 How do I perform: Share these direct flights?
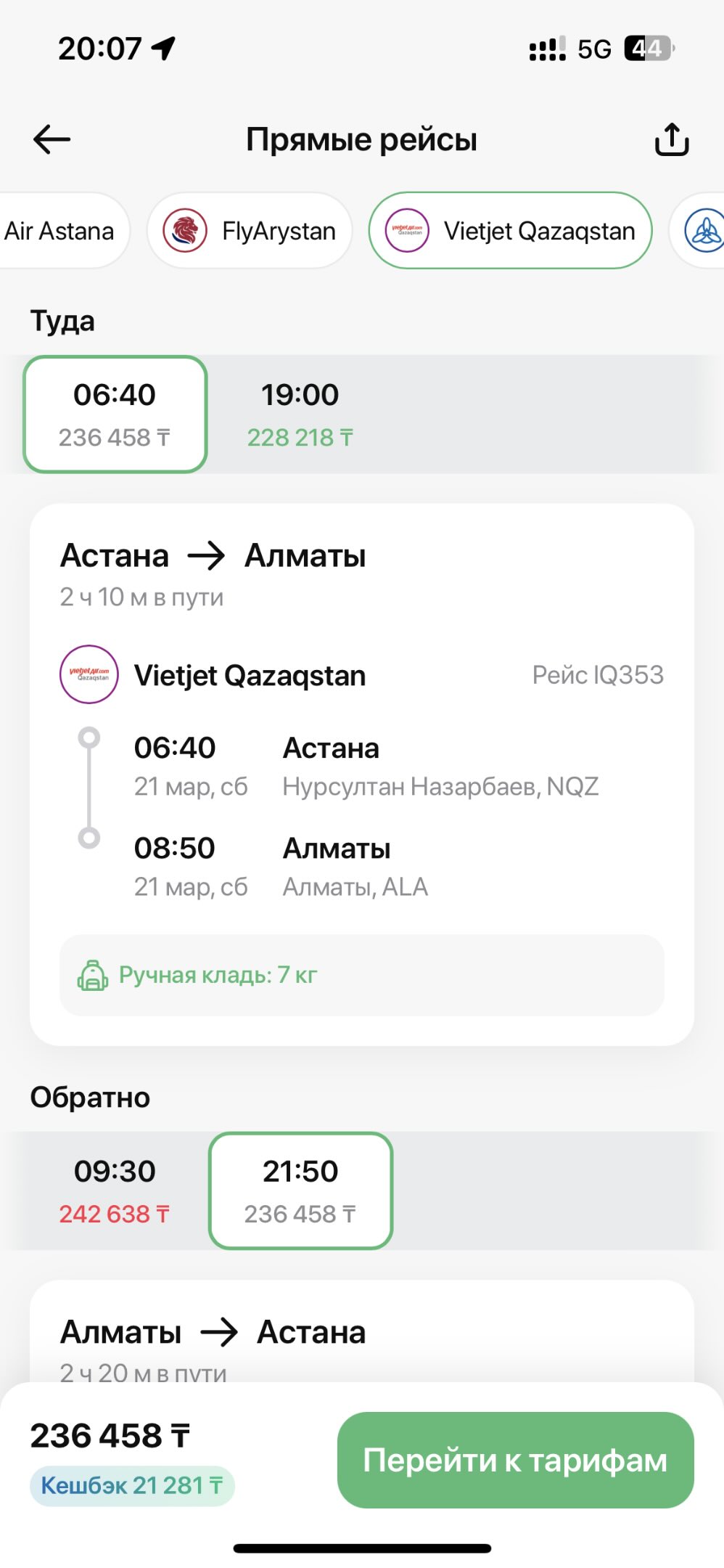[671, 139]
